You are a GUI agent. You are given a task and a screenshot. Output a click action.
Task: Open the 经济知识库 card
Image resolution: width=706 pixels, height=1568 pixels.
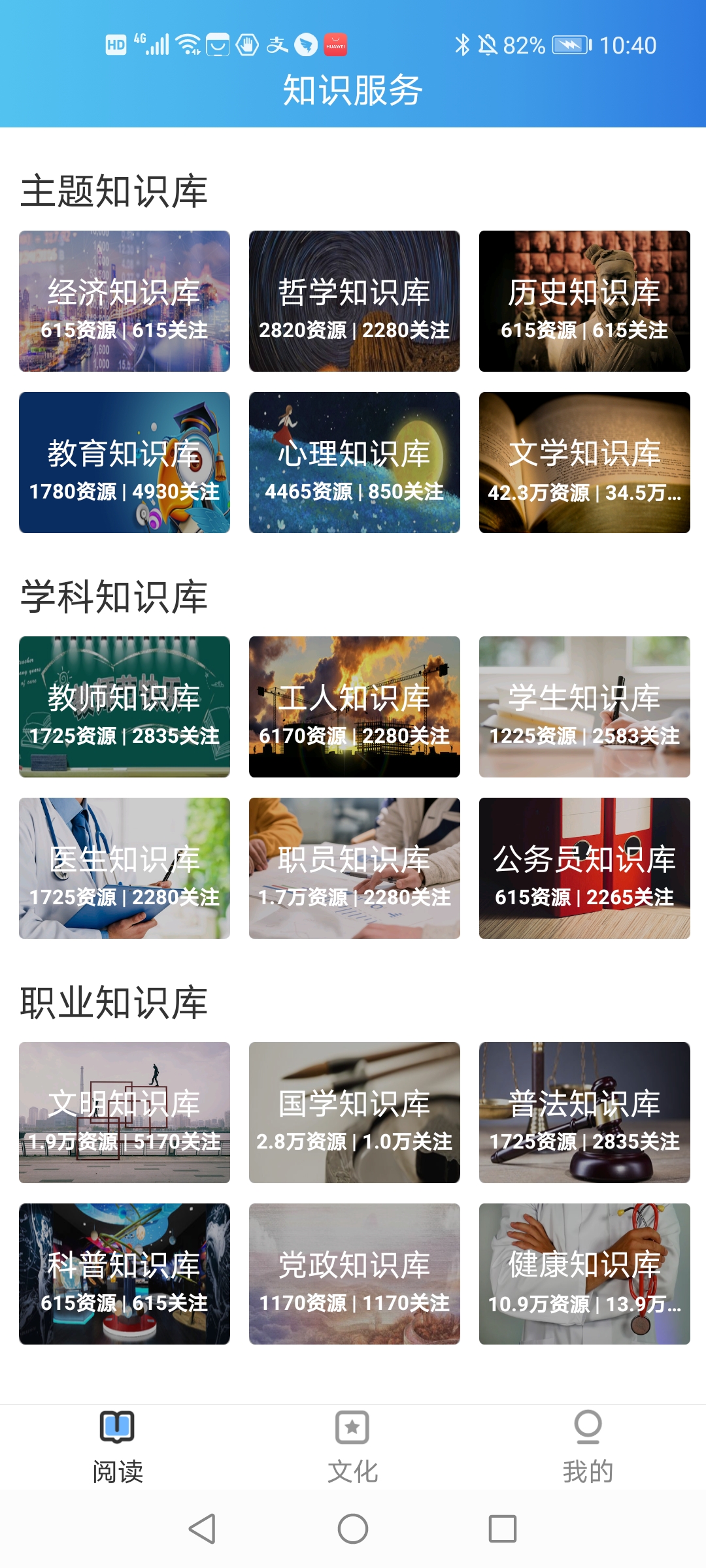click(x=124, y=301)
